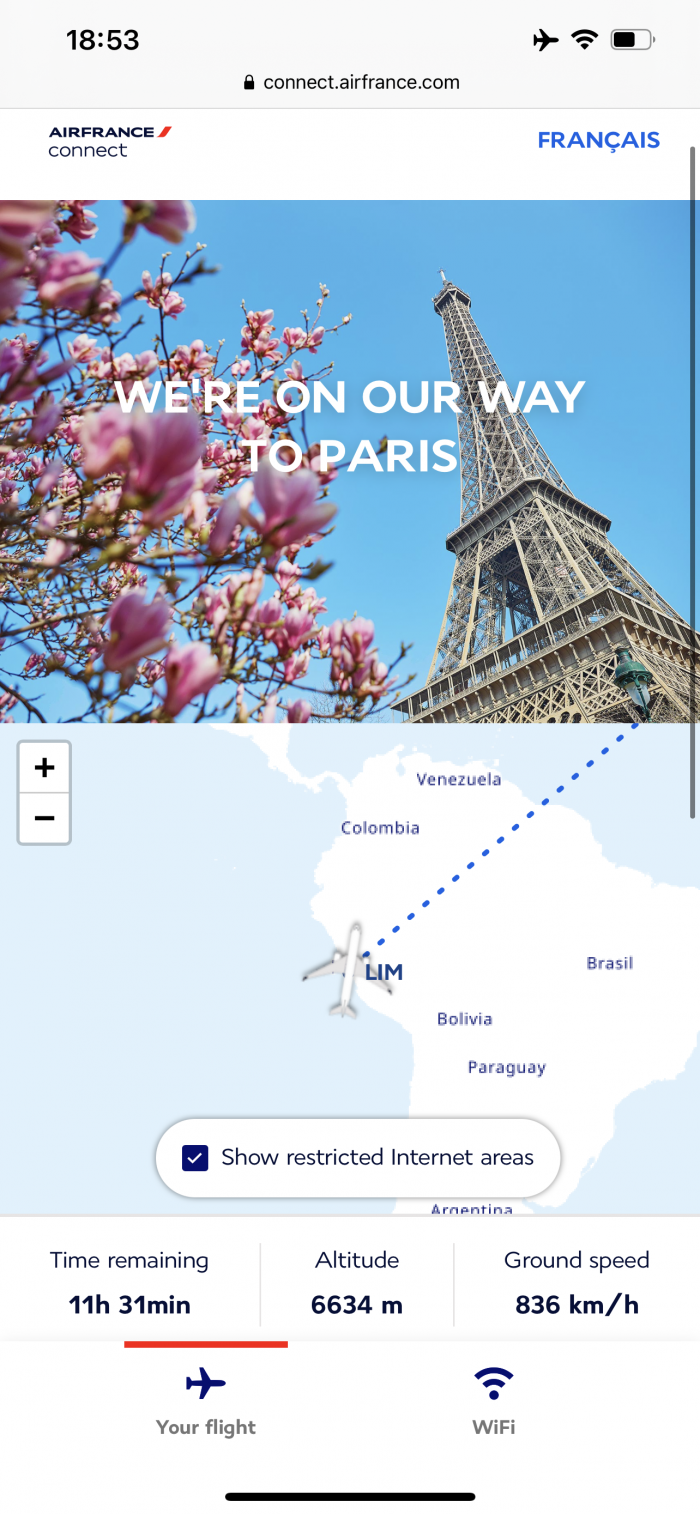The height and width of the screenshot is (1514, 700).
Task: Zoom out on the flight map
Action: click(x=44, y=819)
